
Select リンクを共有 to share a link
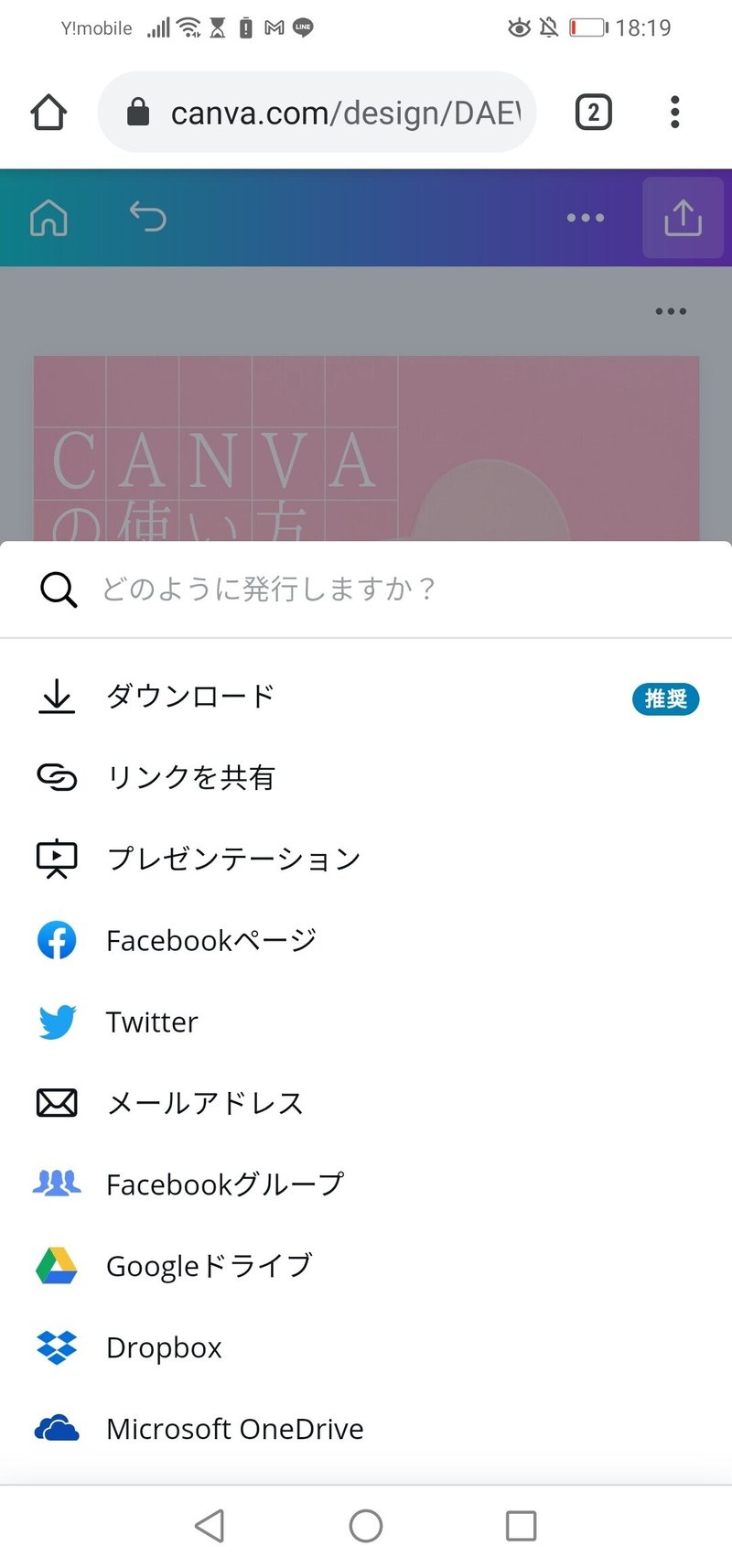point(190,778)
